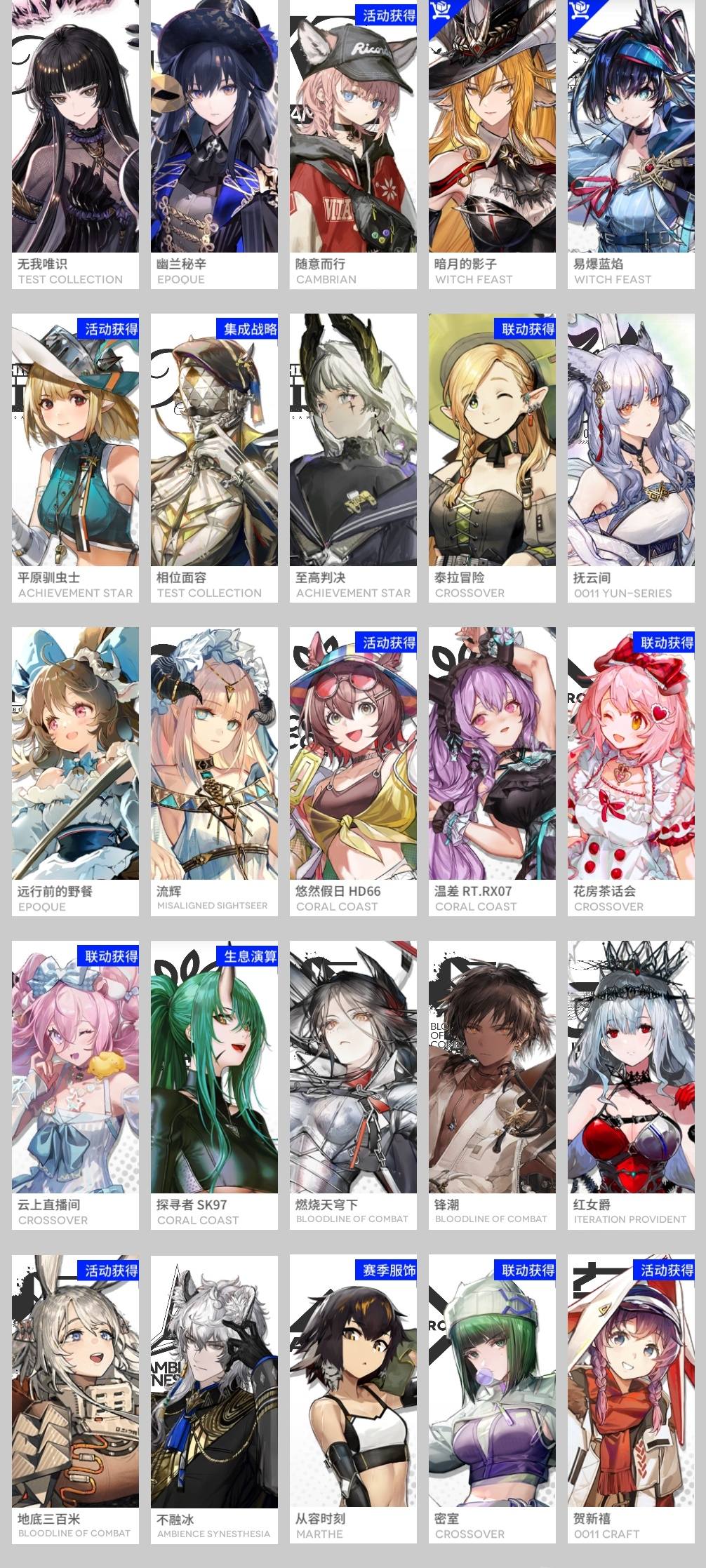This screenshot has height=1568, width=706.
Task: Open the 不融冰 AMBIENCE SYNESTHESIA skin
Action: pos(214,1400)
